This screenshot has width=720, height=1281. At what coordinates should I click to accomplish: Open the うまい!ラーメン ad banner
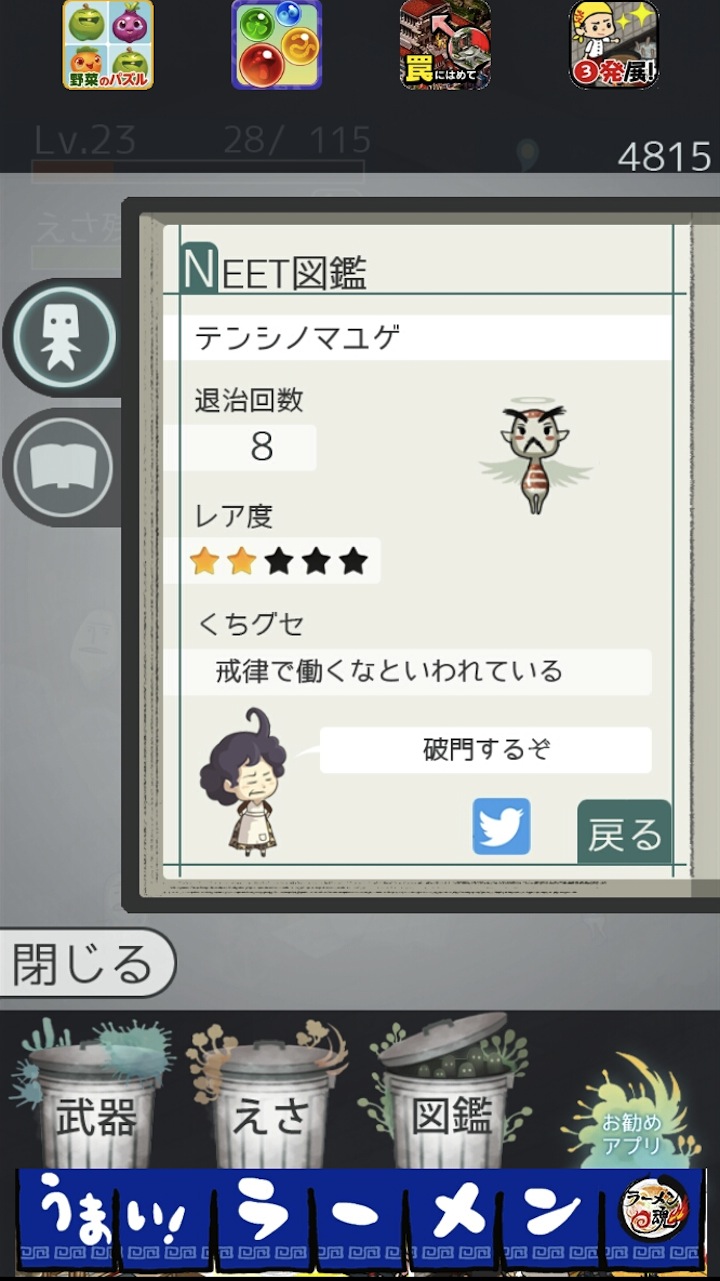click(x=360, y=1219)
